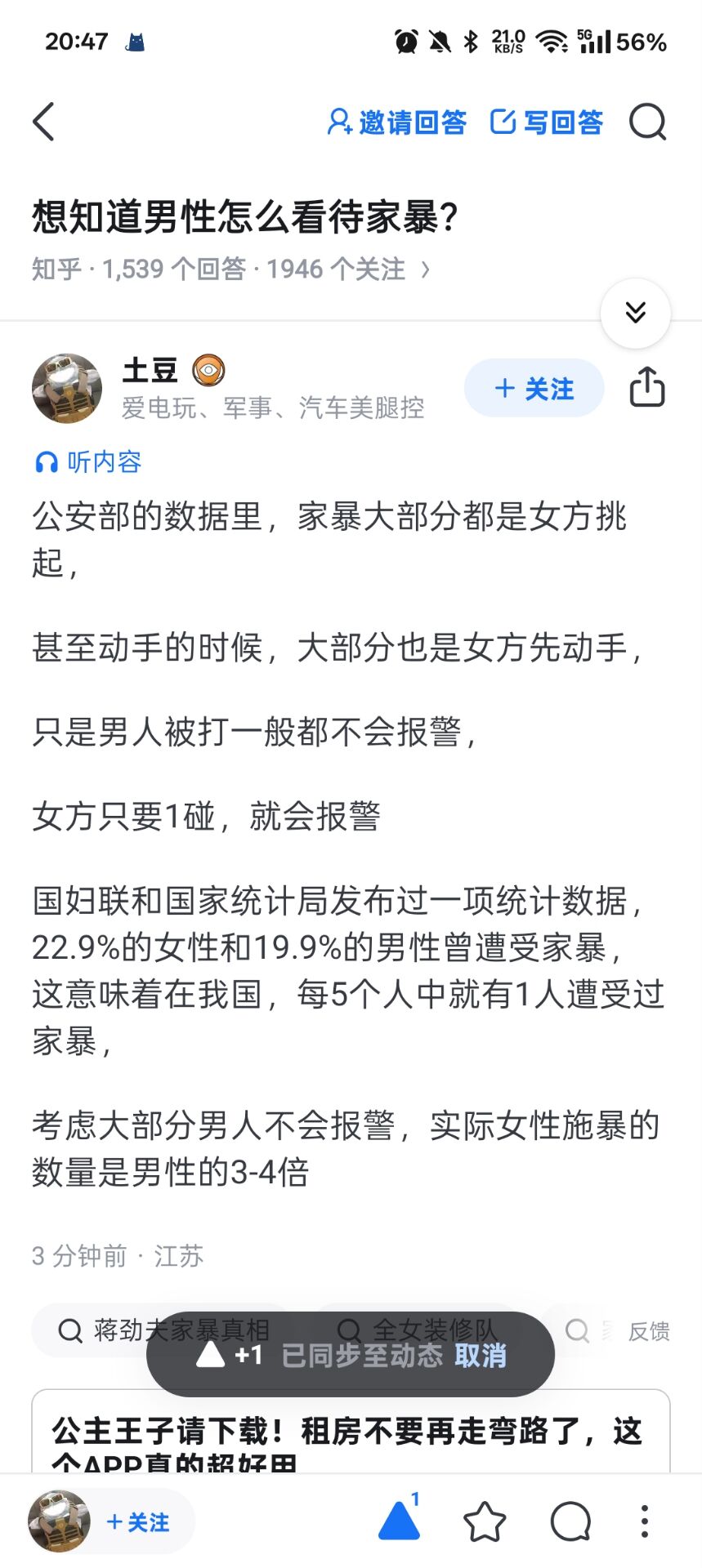Bookmark this answer with the star icon
702x1568 pixels.
485,1521
